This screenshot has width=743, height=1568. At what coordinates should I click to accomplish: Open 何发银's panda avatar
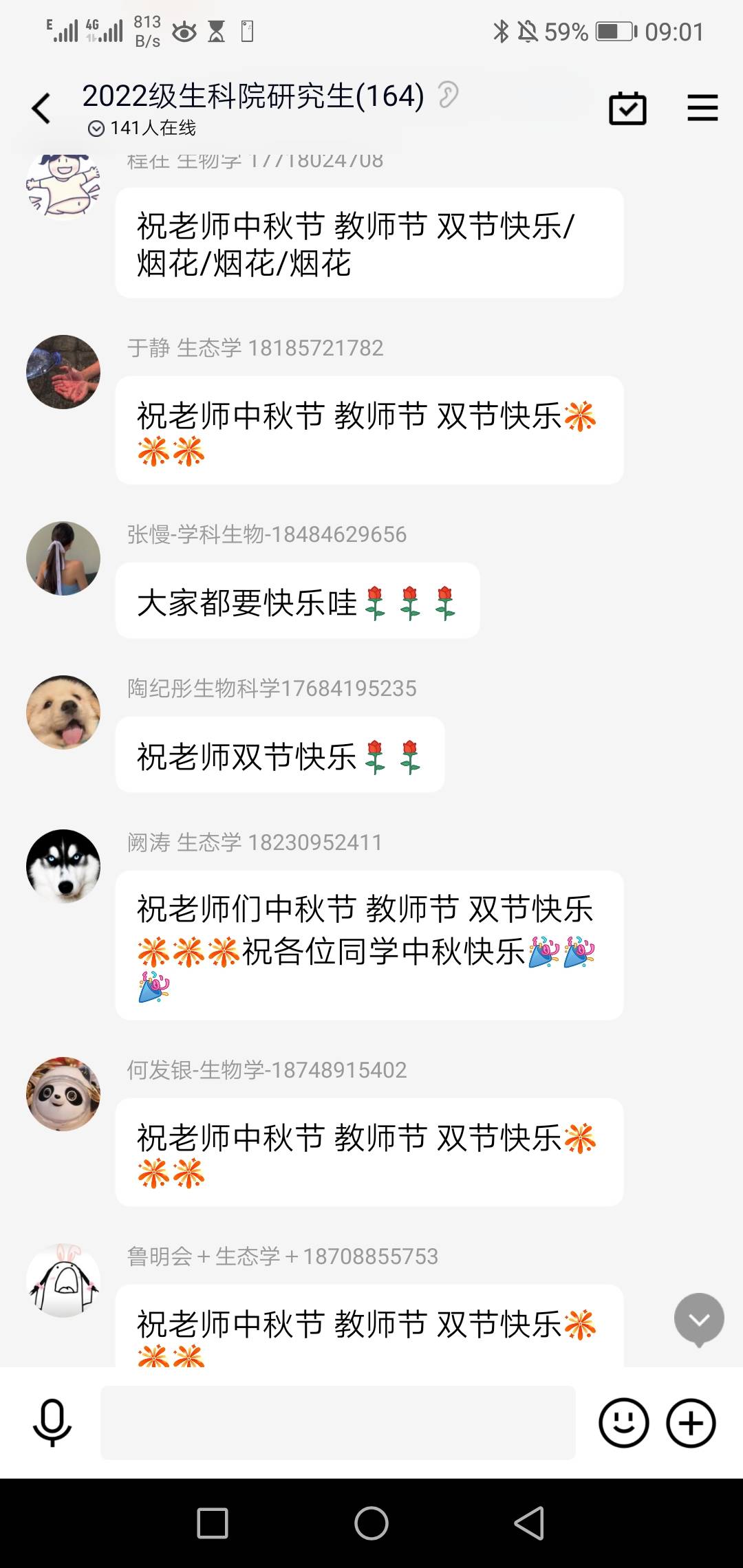coord(63,1094)
